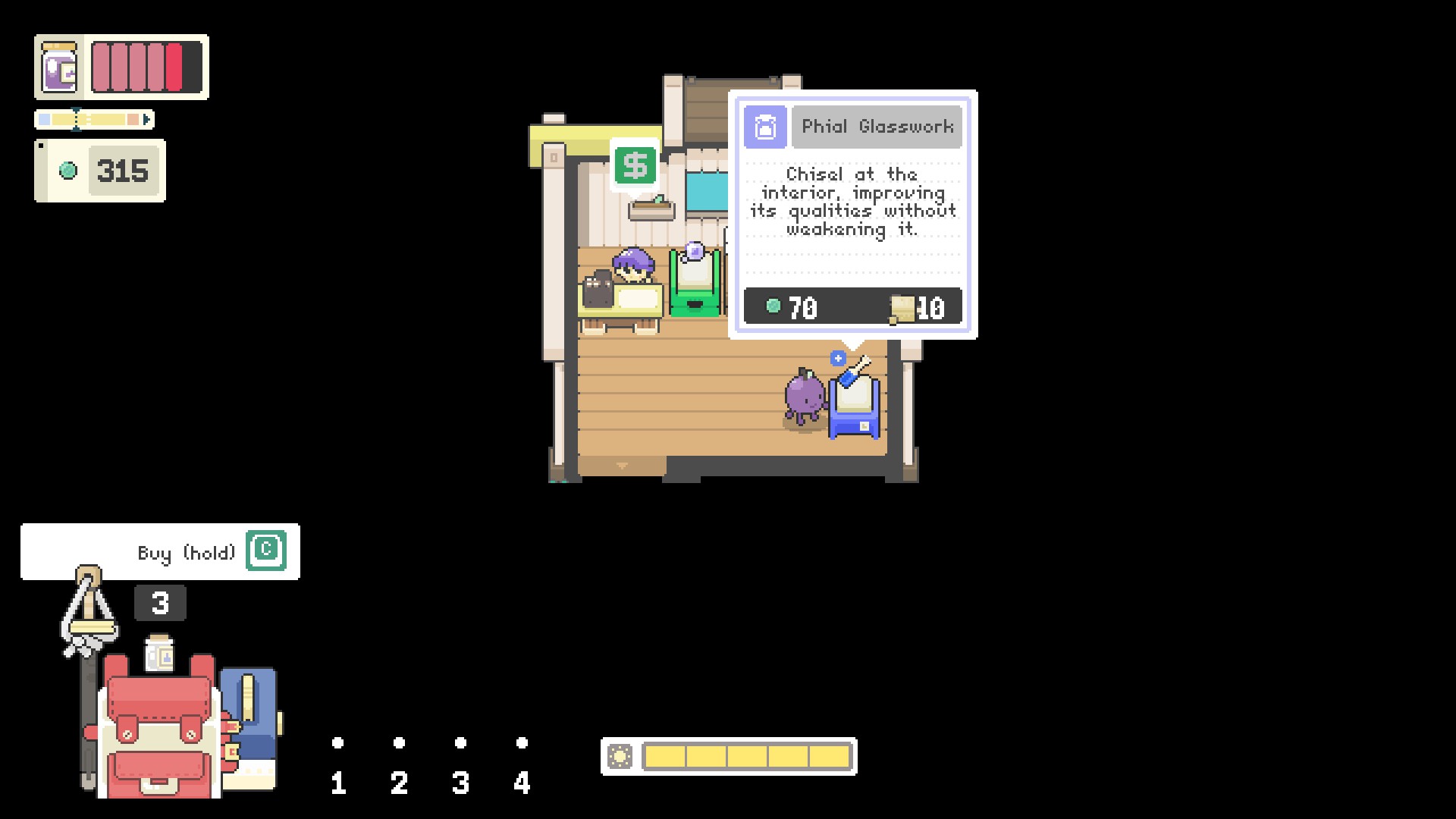Viewport: 1456px width, 819px height.
Task: Select hotbar slot 1
Action: coord(338,764)
